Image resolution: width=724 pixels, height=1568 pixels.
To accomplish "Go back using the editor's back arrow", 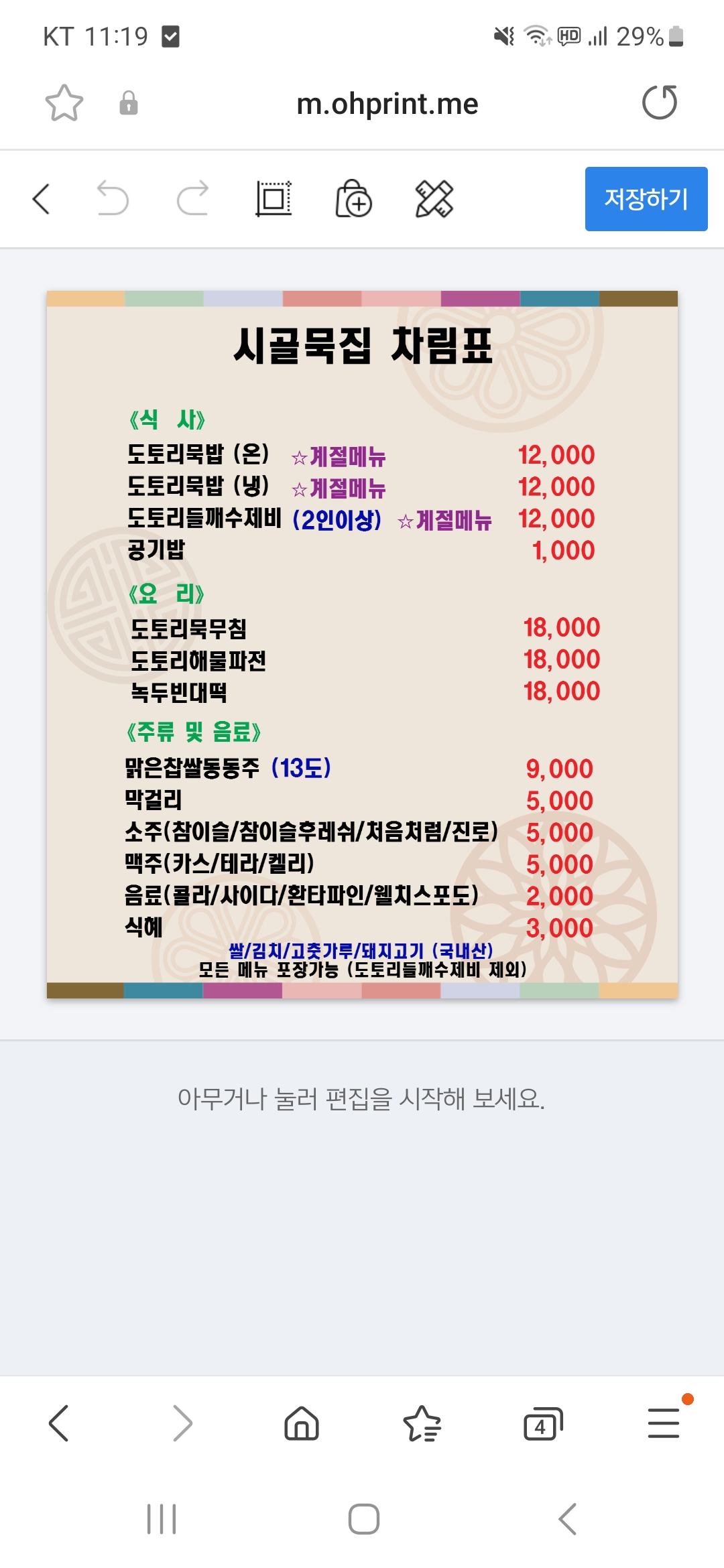I will click(x=42, y=199).
